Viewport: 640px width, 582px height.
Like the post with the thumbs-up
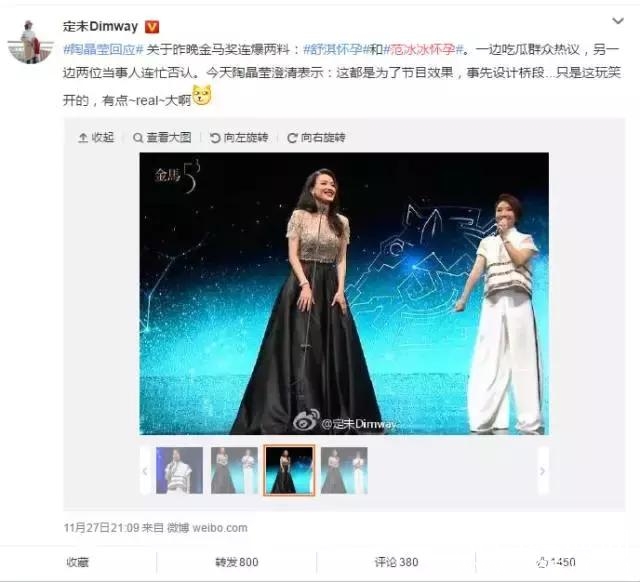point(555,562)
